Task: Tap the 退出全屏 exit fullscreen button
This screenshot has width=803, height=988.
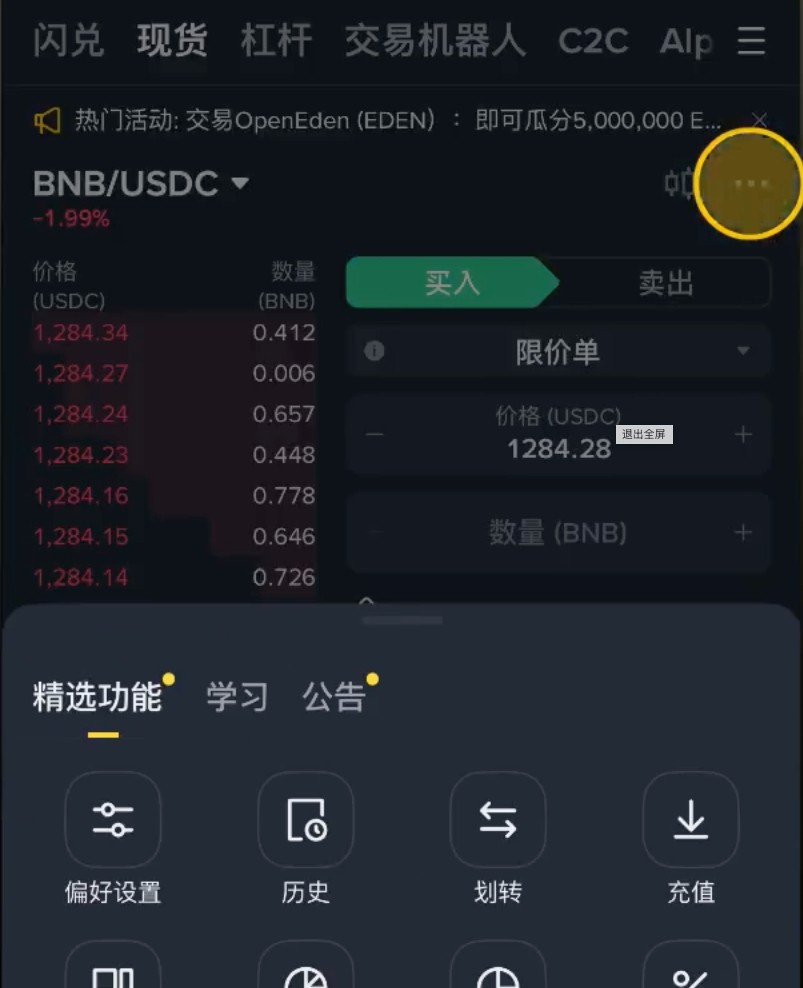Action: tap(646, 434)
